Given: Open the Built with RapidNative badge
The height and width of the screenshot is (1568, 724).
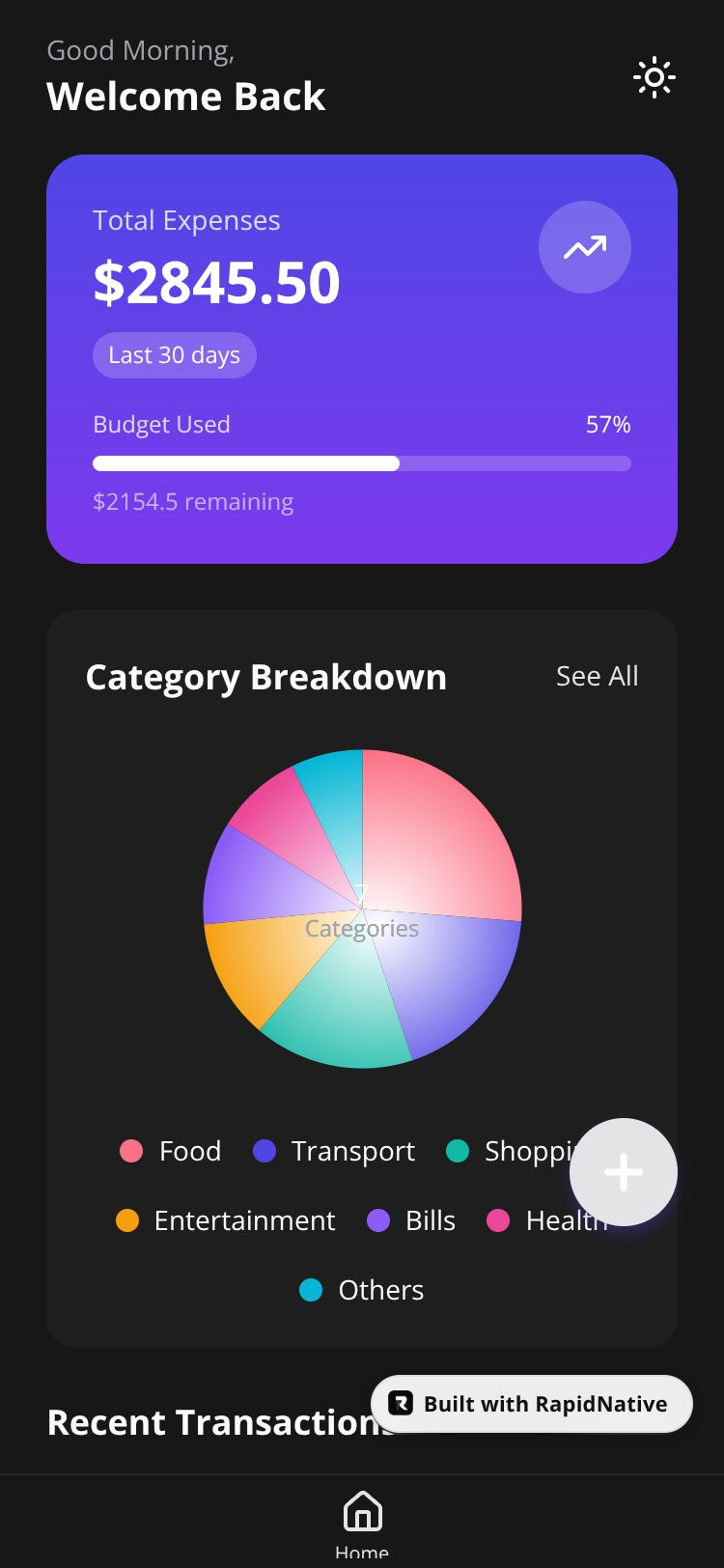Looking at the screenshot, I should [x=532, y=1404].
